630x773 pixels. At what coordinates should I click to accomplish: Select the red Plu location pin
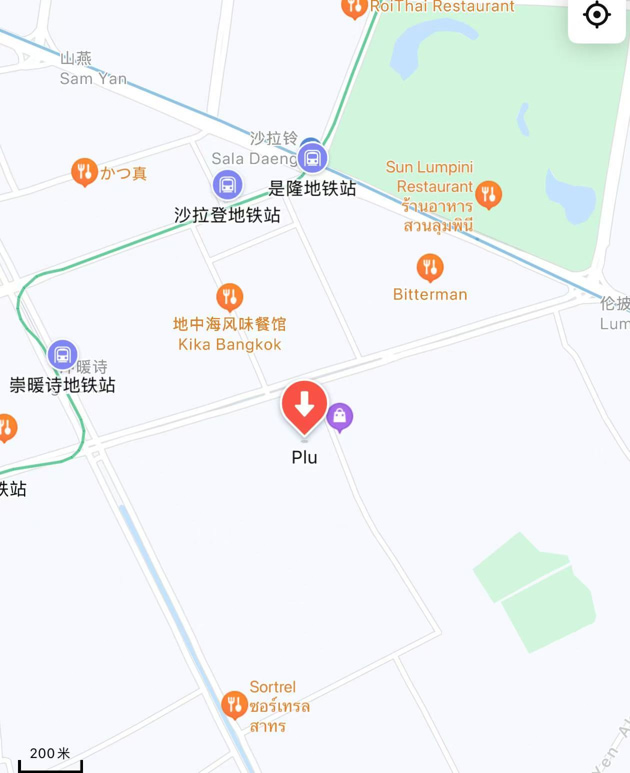[304, 406]
